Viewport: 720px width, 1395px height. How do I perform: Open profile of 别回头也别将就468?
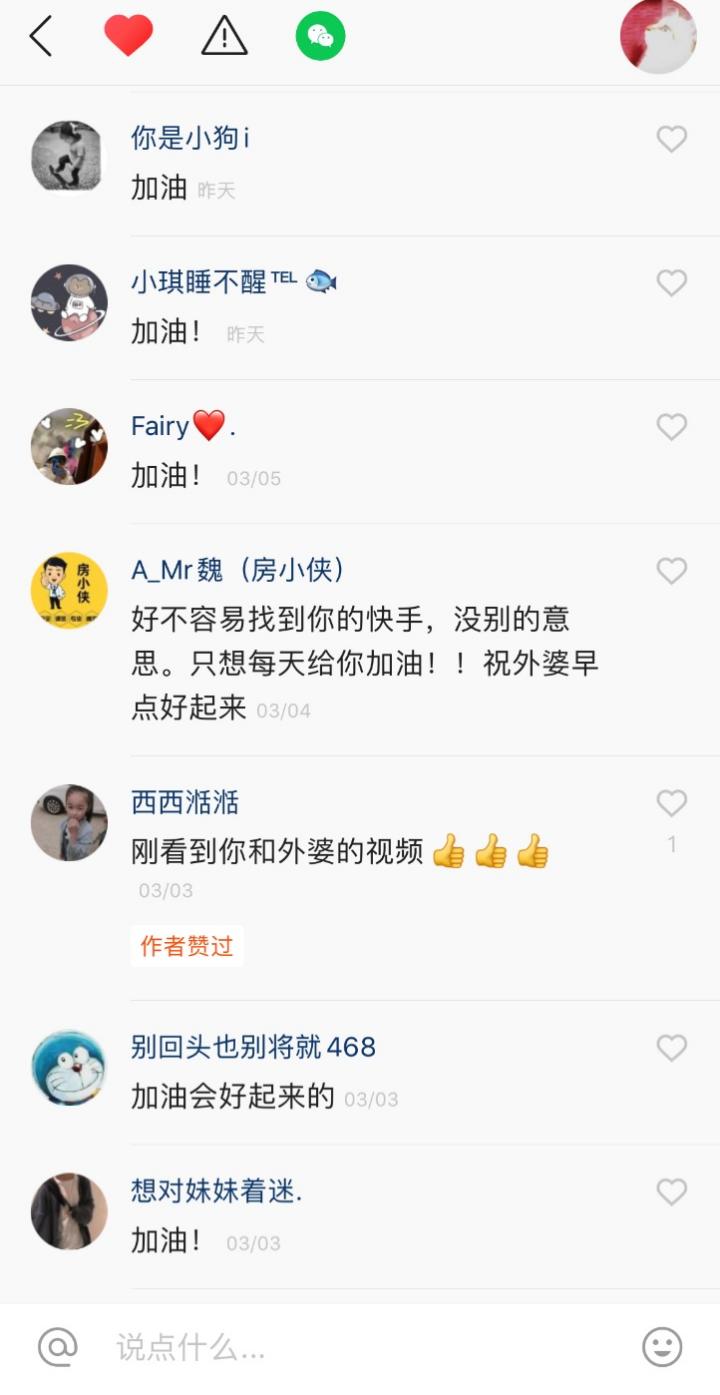(253, 1047)
